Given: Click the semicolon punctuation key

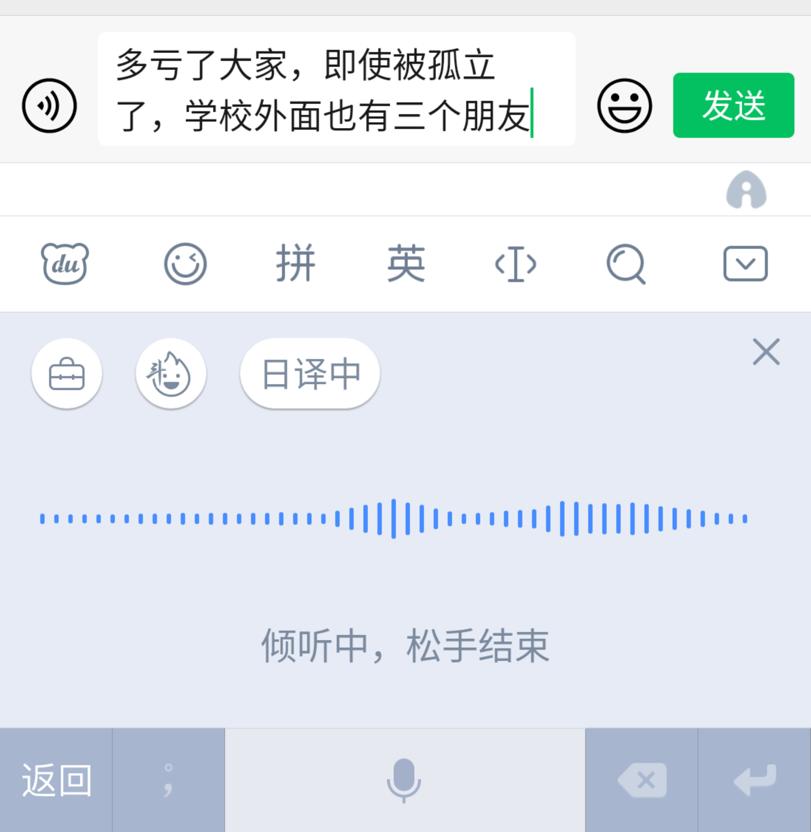Looking at the screenshot, I should [168, 780].
